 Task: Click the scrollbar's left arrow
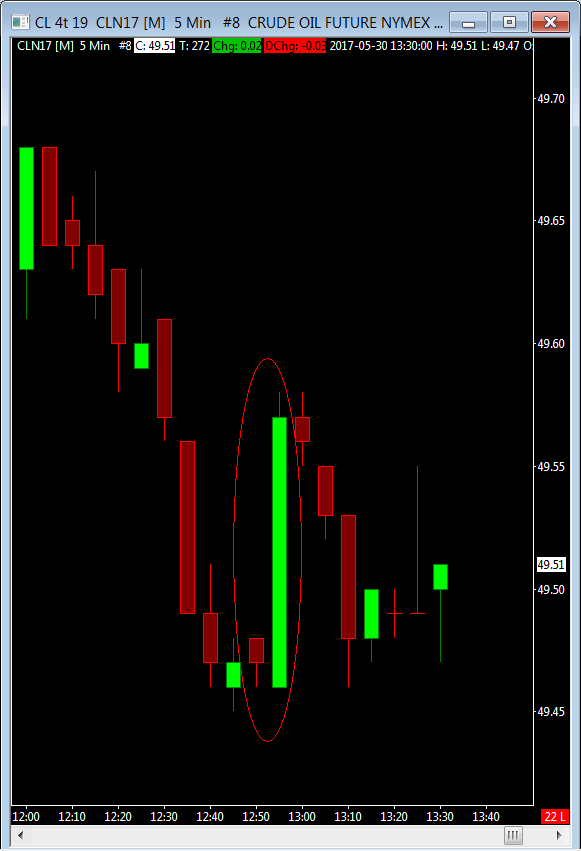[x=21, y=835]
